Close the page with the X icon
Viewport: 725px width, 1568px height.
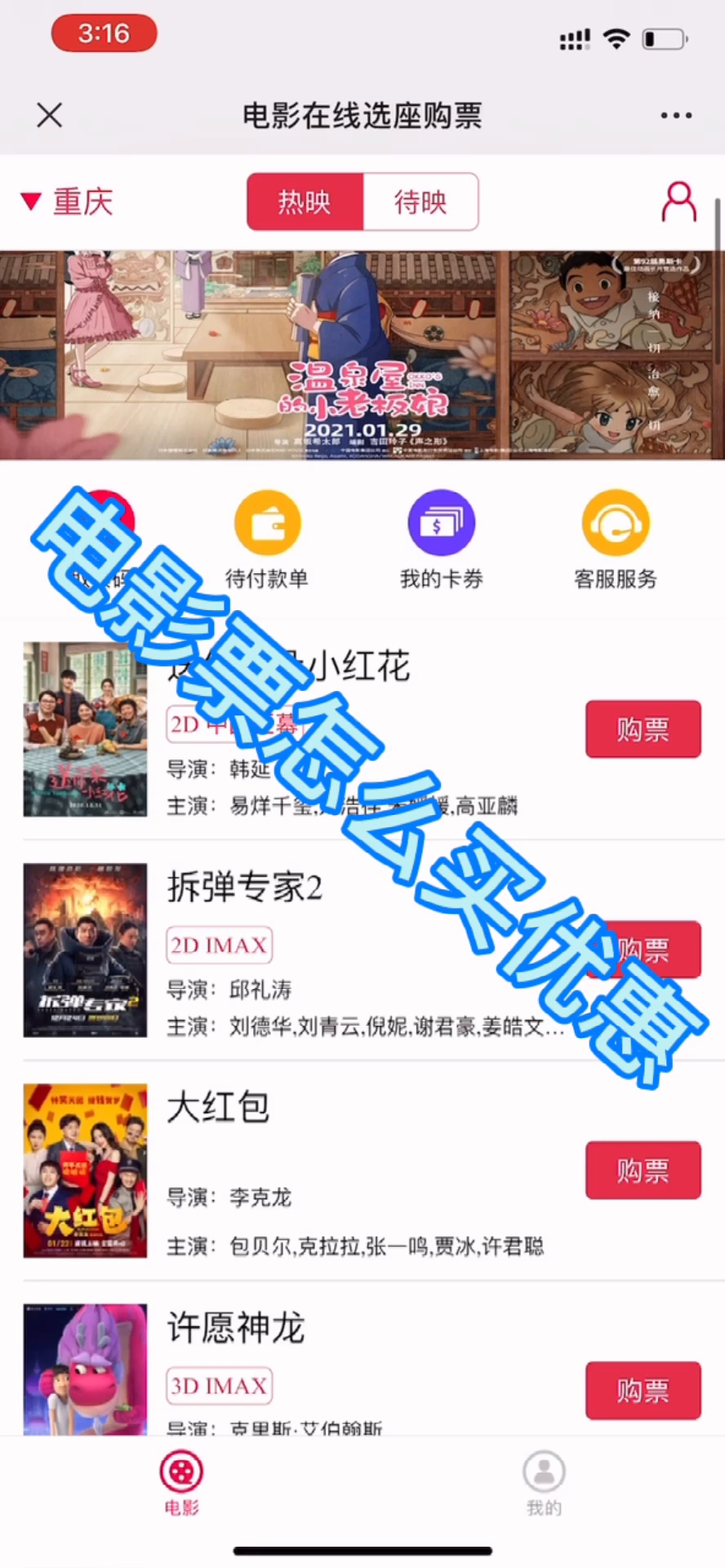pyautogui.click(x=49, y=115)
